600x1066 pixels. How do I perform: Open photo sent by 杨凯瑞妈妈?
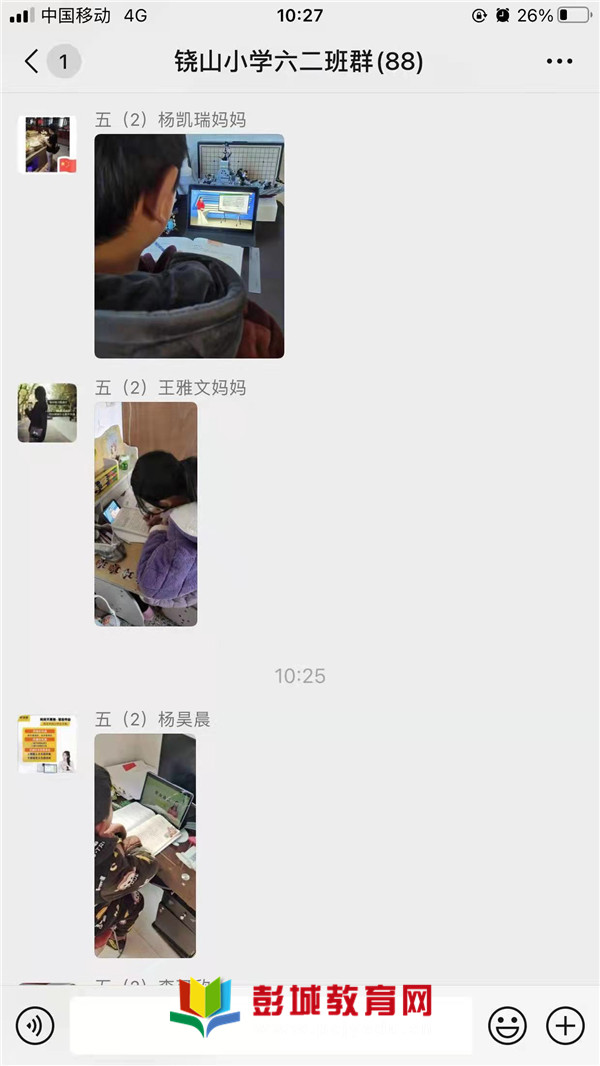tap(189, 246)
